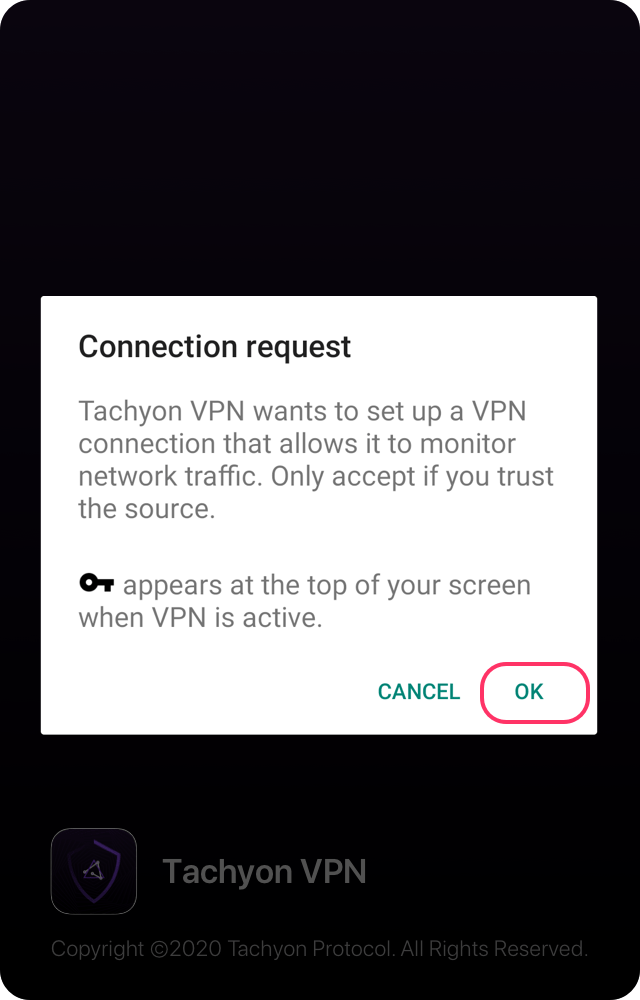Cancel the VPN connection request
The image size is (640, 1000).
coord(418,692)
